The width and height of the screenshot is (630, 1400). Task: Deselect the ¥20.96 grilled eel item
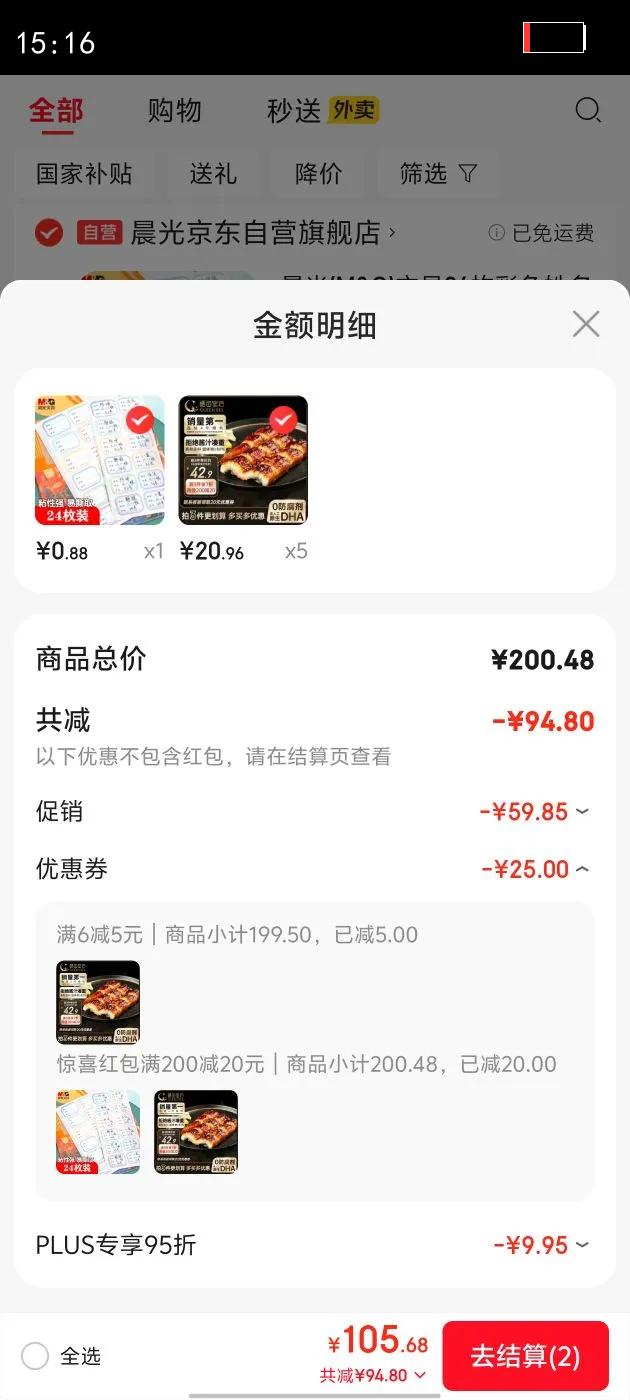(283, 420)
